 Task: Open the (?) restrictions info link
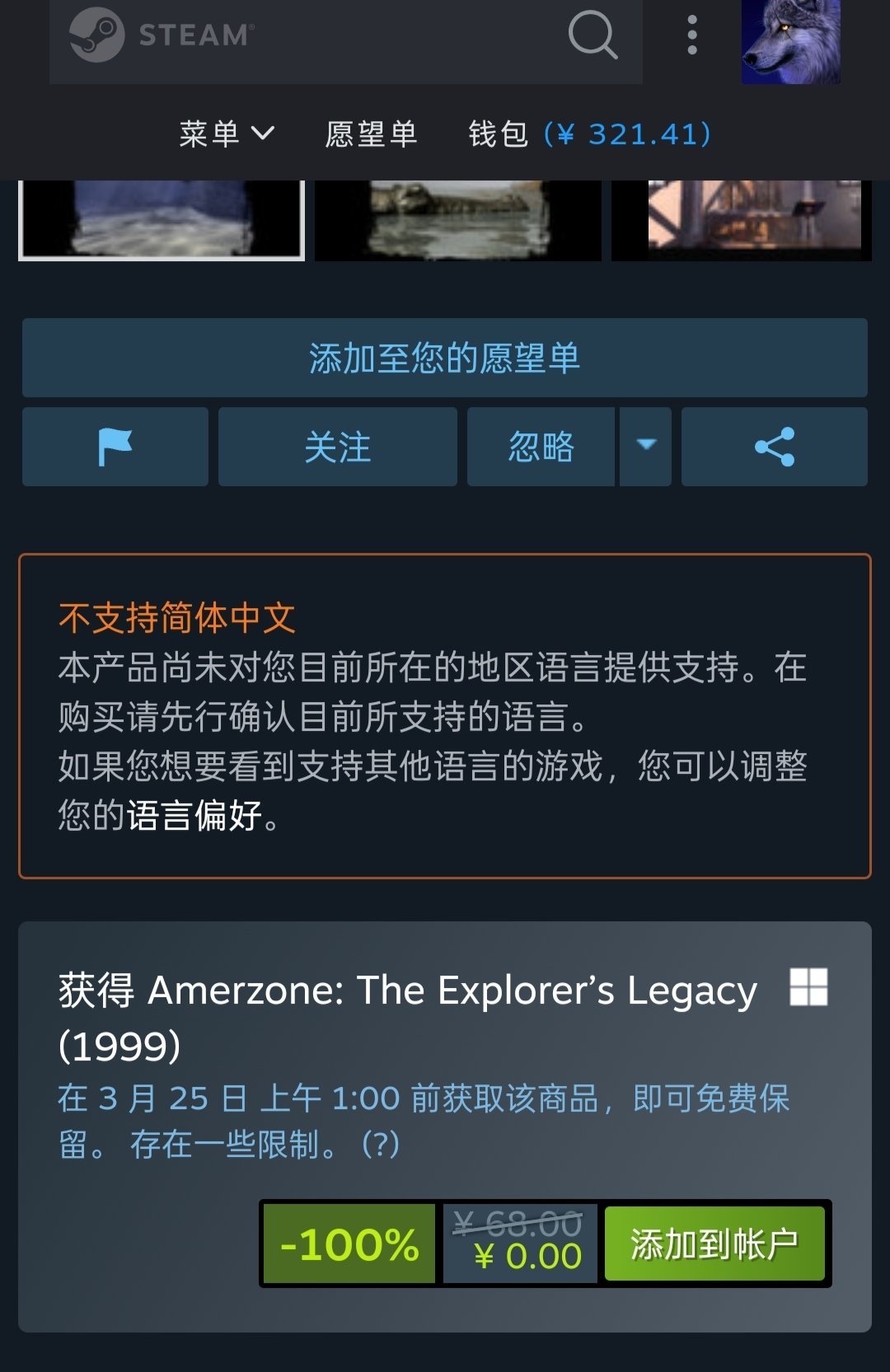coord(381,1144)
